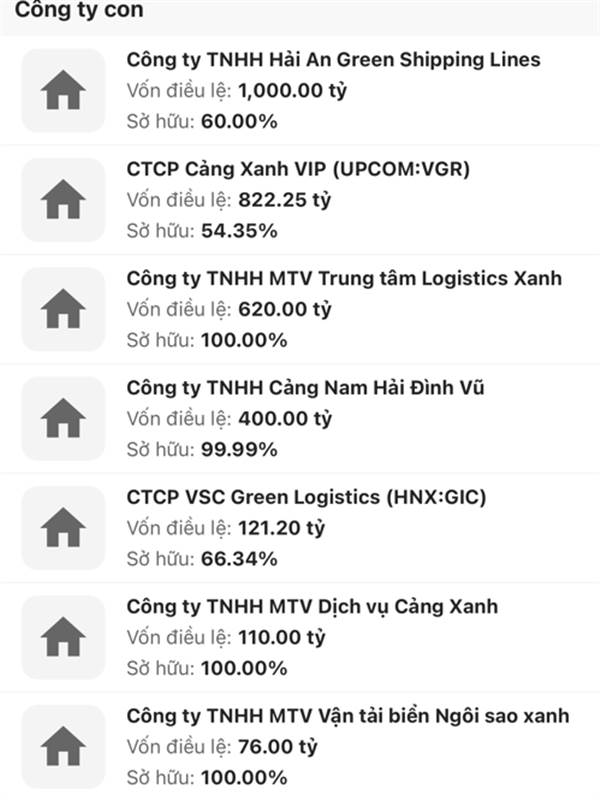Open Công ty TNHH Cảng Nam Hải Đình Vũ
This screenshot has height=800, width=600.
pos(305,388)
